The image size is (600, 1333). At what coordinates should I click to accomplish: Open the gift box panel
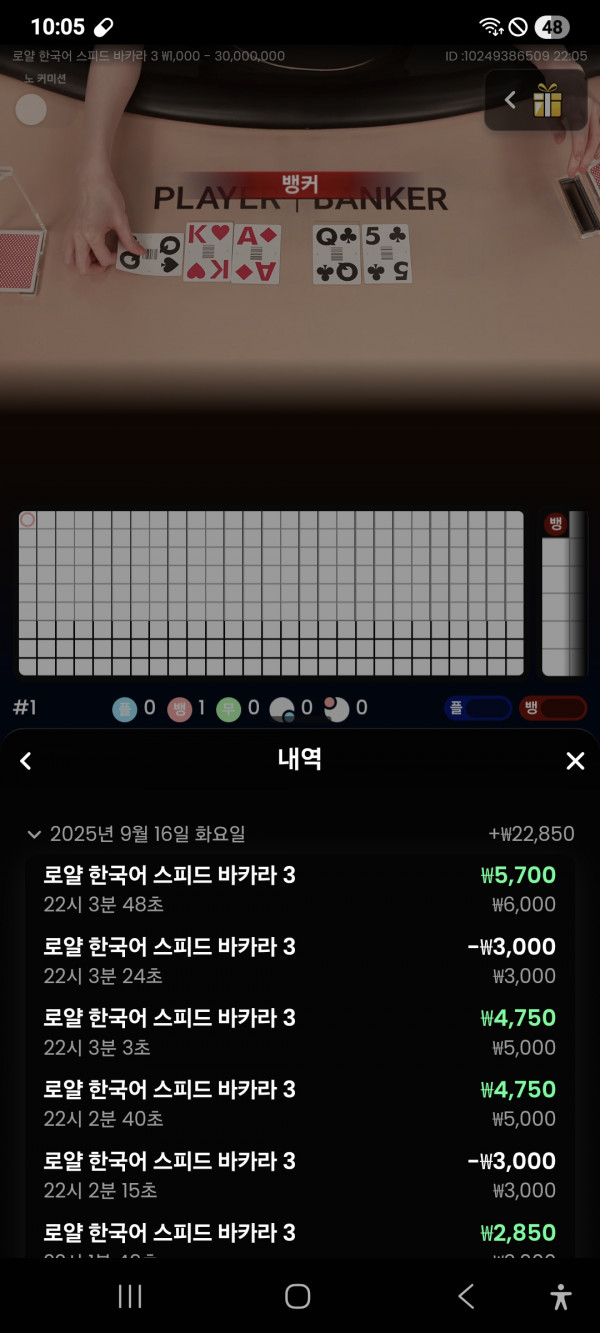pos(546,100)
